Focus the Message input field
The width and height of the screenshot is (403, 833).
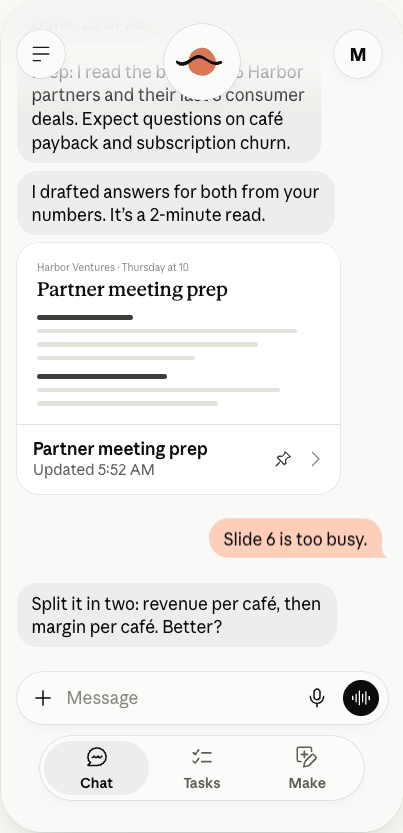click(181, 698)
